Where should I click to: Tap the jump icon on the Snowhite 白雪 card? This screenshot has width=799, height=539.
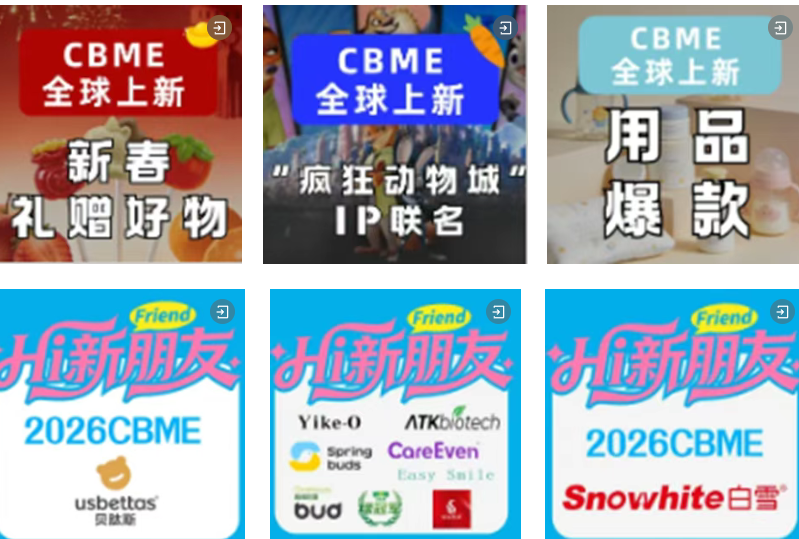pyautogui.click(x=779, y=312)
